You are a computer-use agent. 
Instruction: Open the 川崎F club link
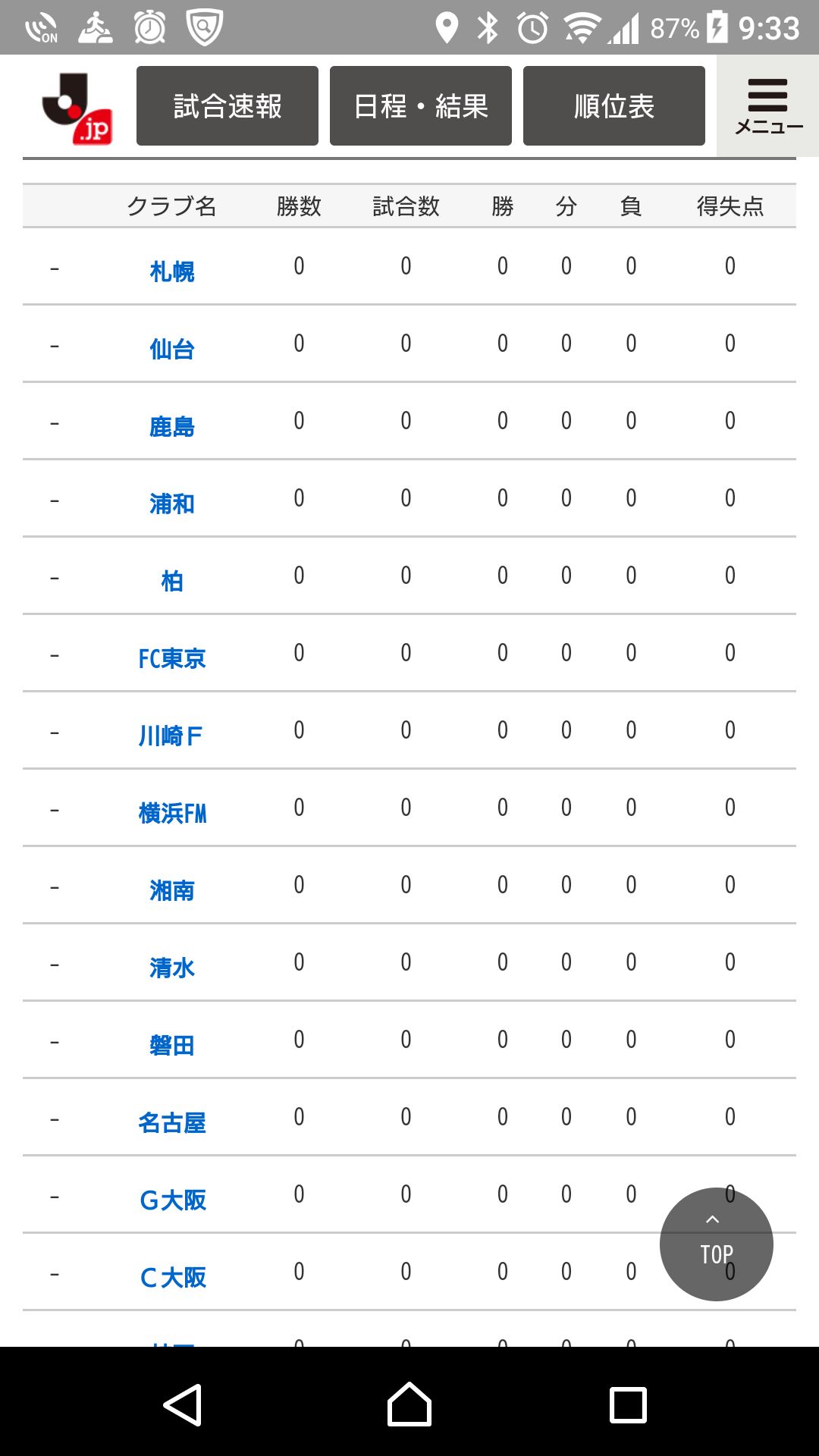[171, 736]
